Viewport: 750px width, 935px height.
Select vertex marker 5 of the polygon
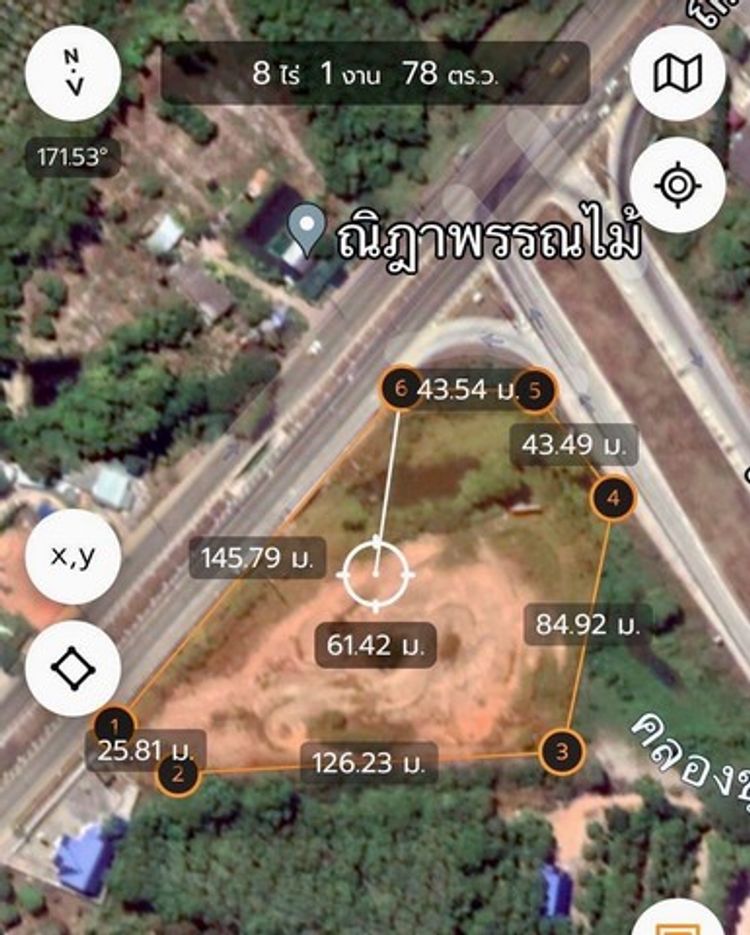click(x=535, y=390)
